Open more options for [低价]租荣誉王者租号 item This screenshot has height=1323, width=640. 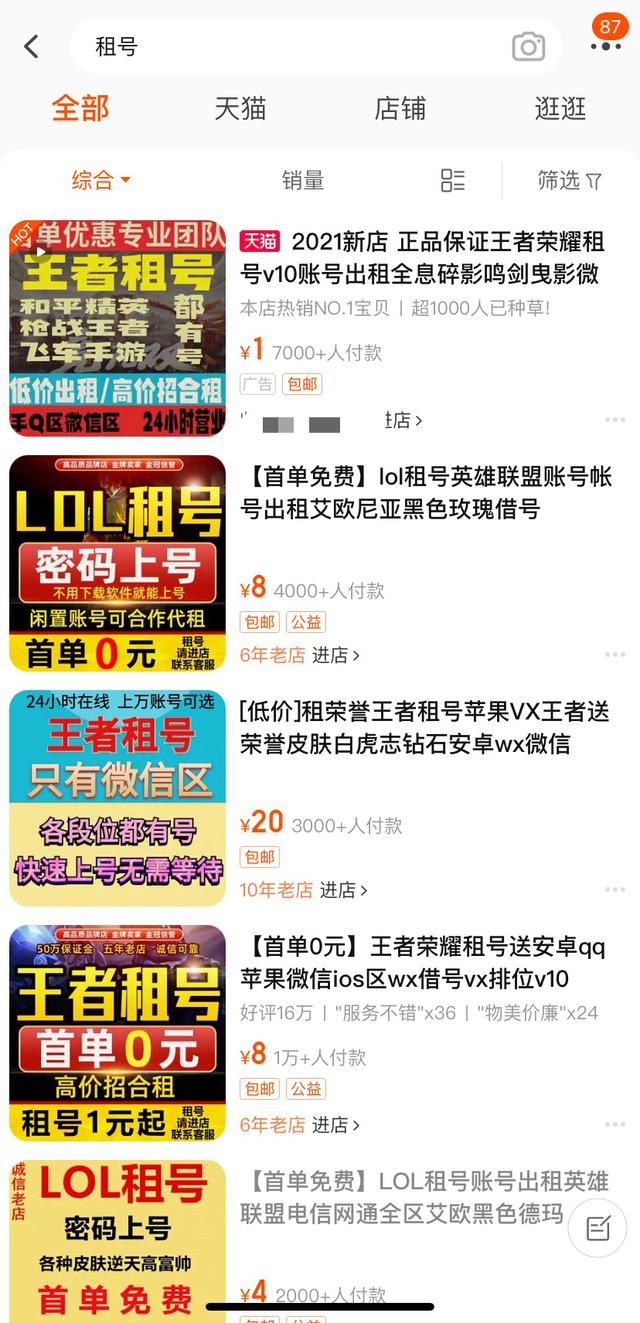614,890
